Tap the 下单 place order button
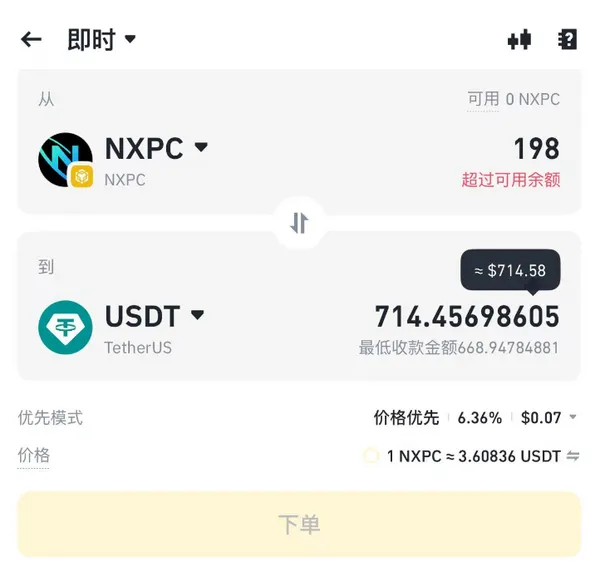This screenshot has height=582, width=600. click(x=299, y=524)
